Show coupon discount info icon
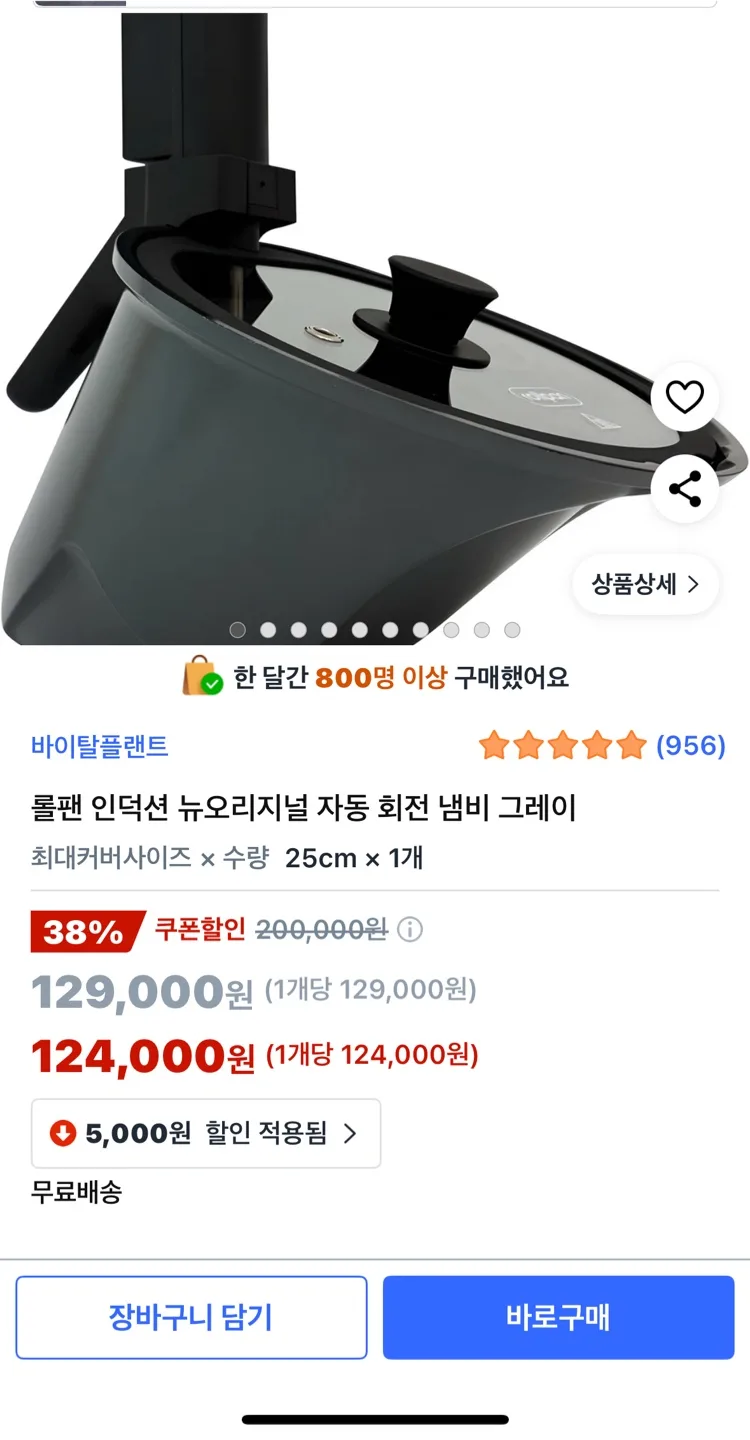 [410, 930]
